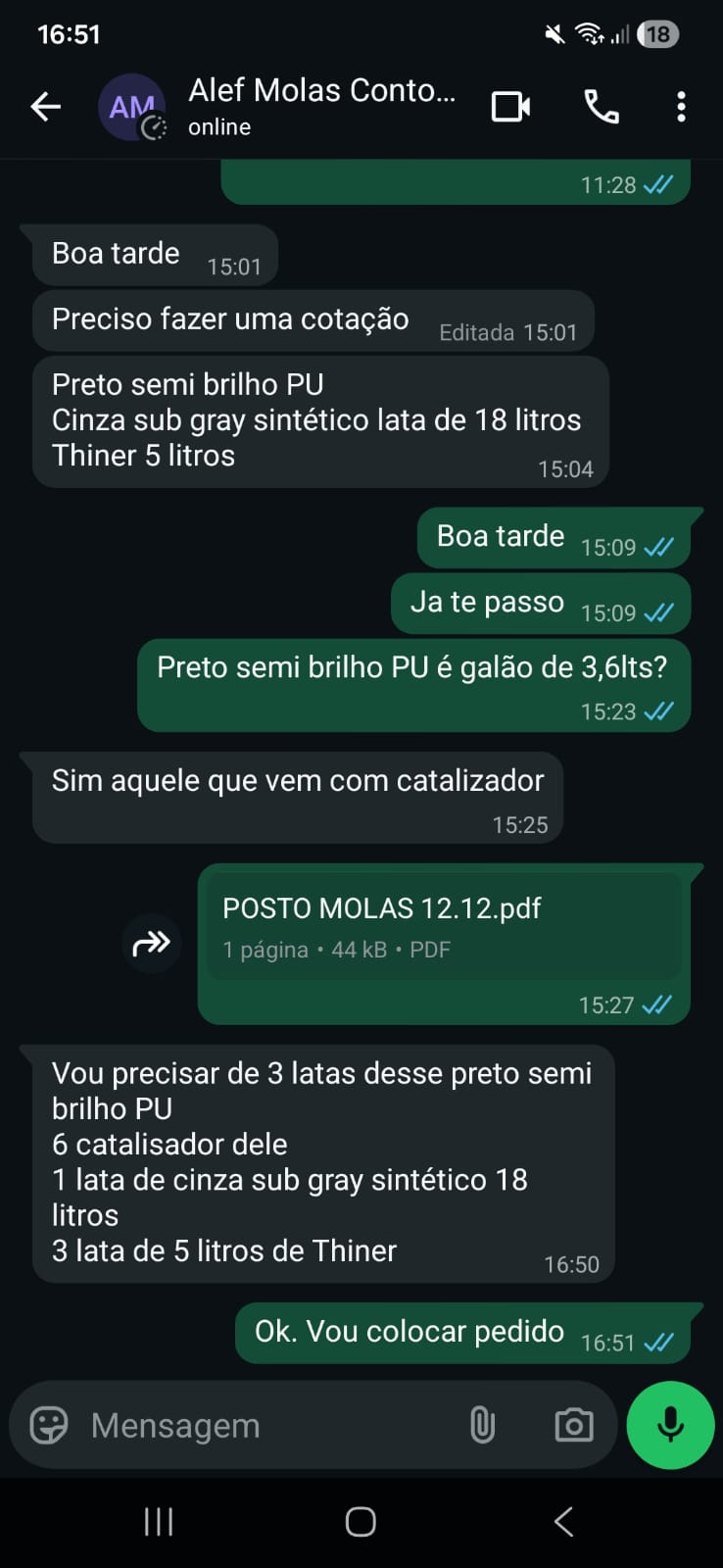The height and width of the screenshot is (1568, 723).
Task: Open the emoji and sticker picker
Action: [x=49, y=1425]
